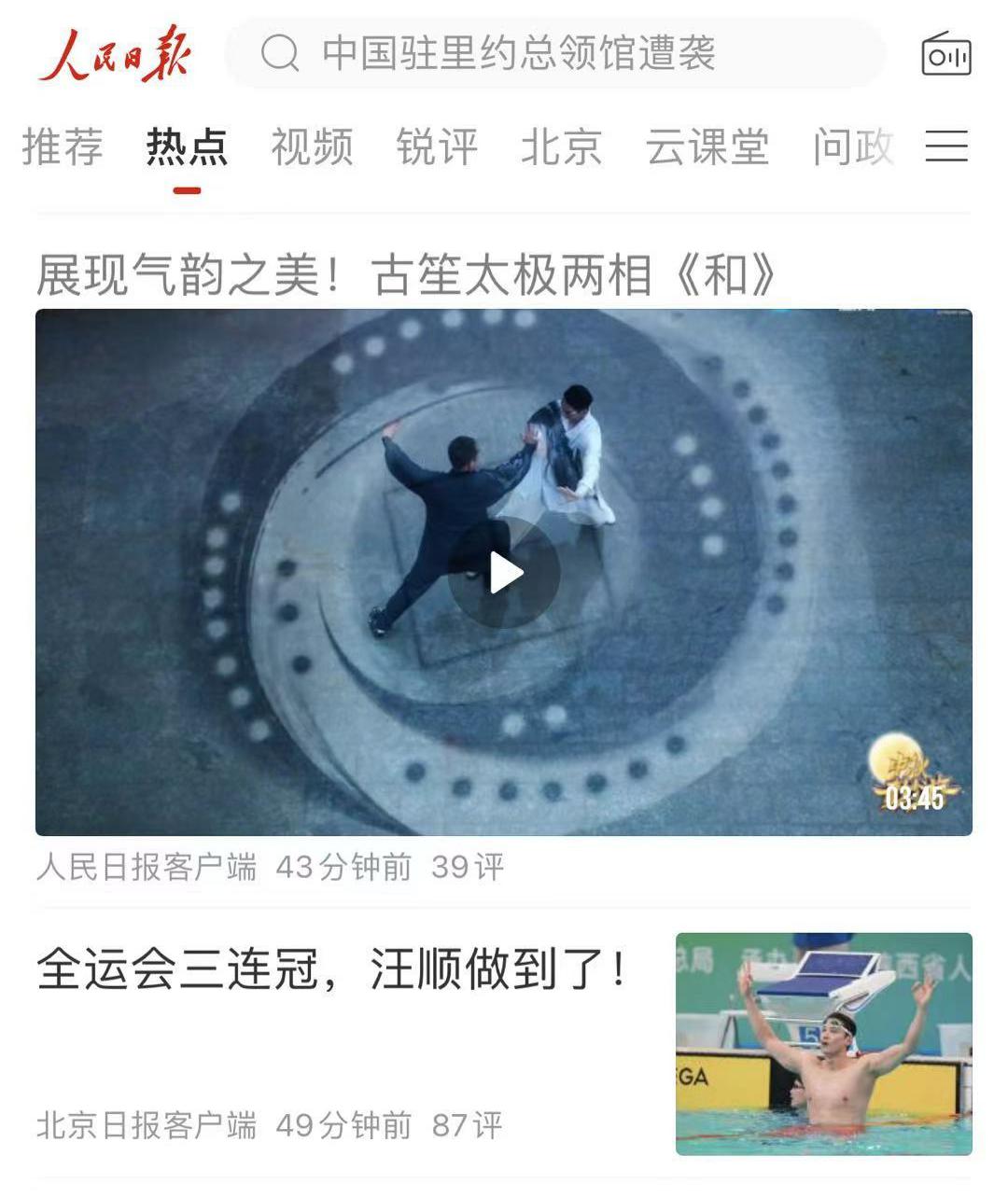Select the 热点 tab

[x=187, y=147]
